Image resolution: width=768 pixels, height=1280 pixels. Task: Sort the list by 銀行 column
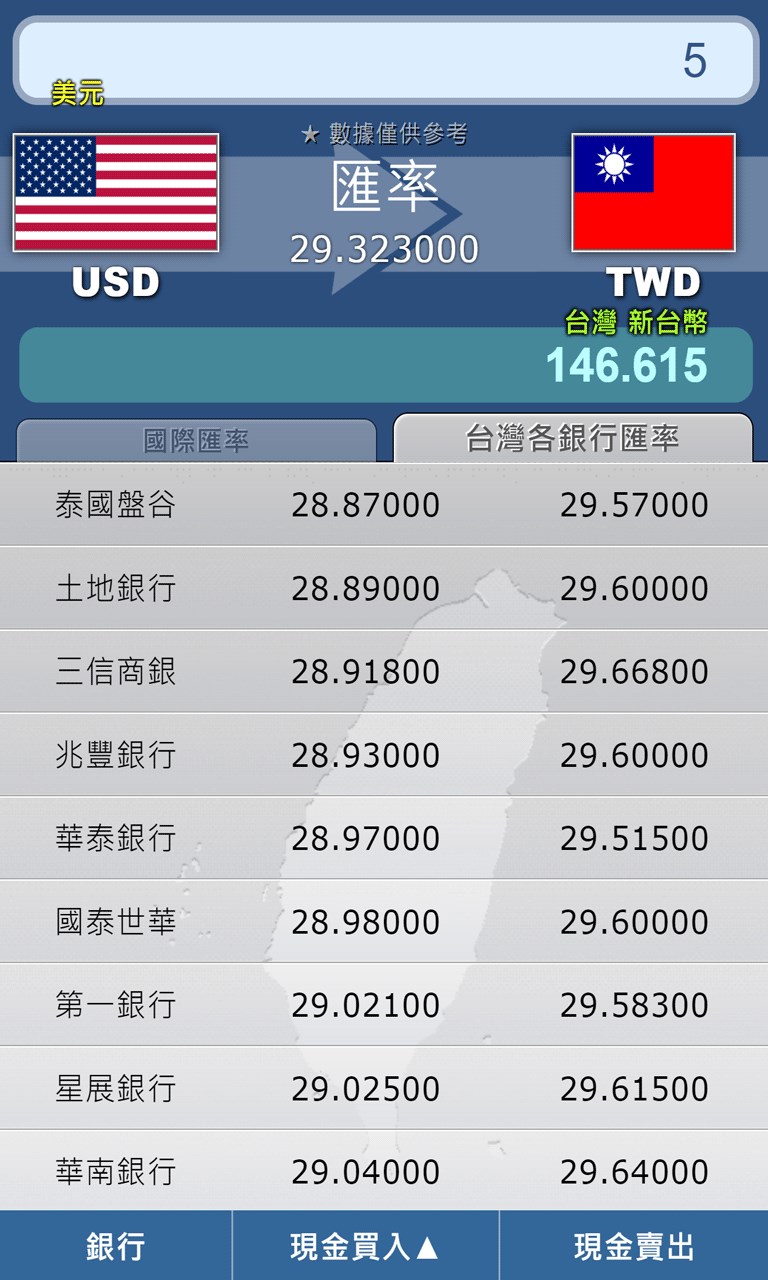click(x=116, y=1246)
